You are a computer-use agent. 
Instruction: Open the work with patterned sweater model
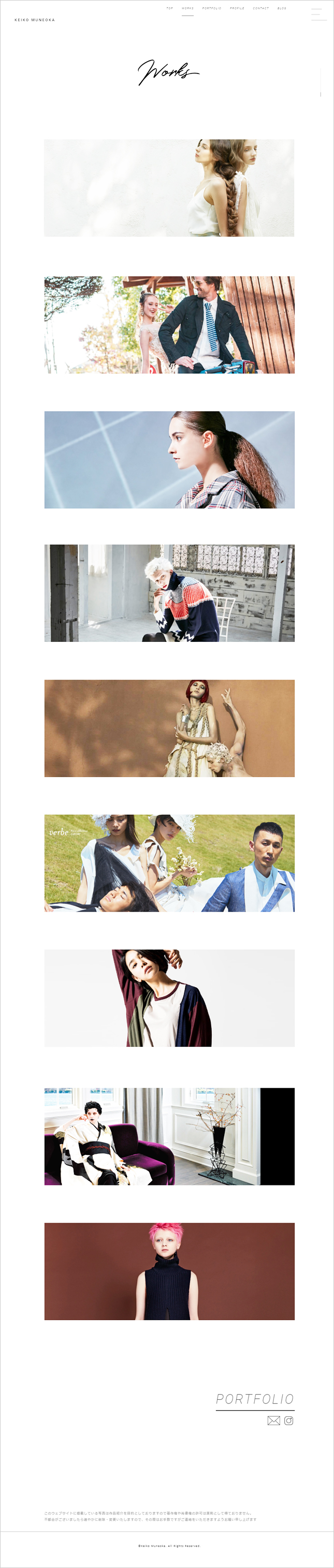tap(169, 593)
